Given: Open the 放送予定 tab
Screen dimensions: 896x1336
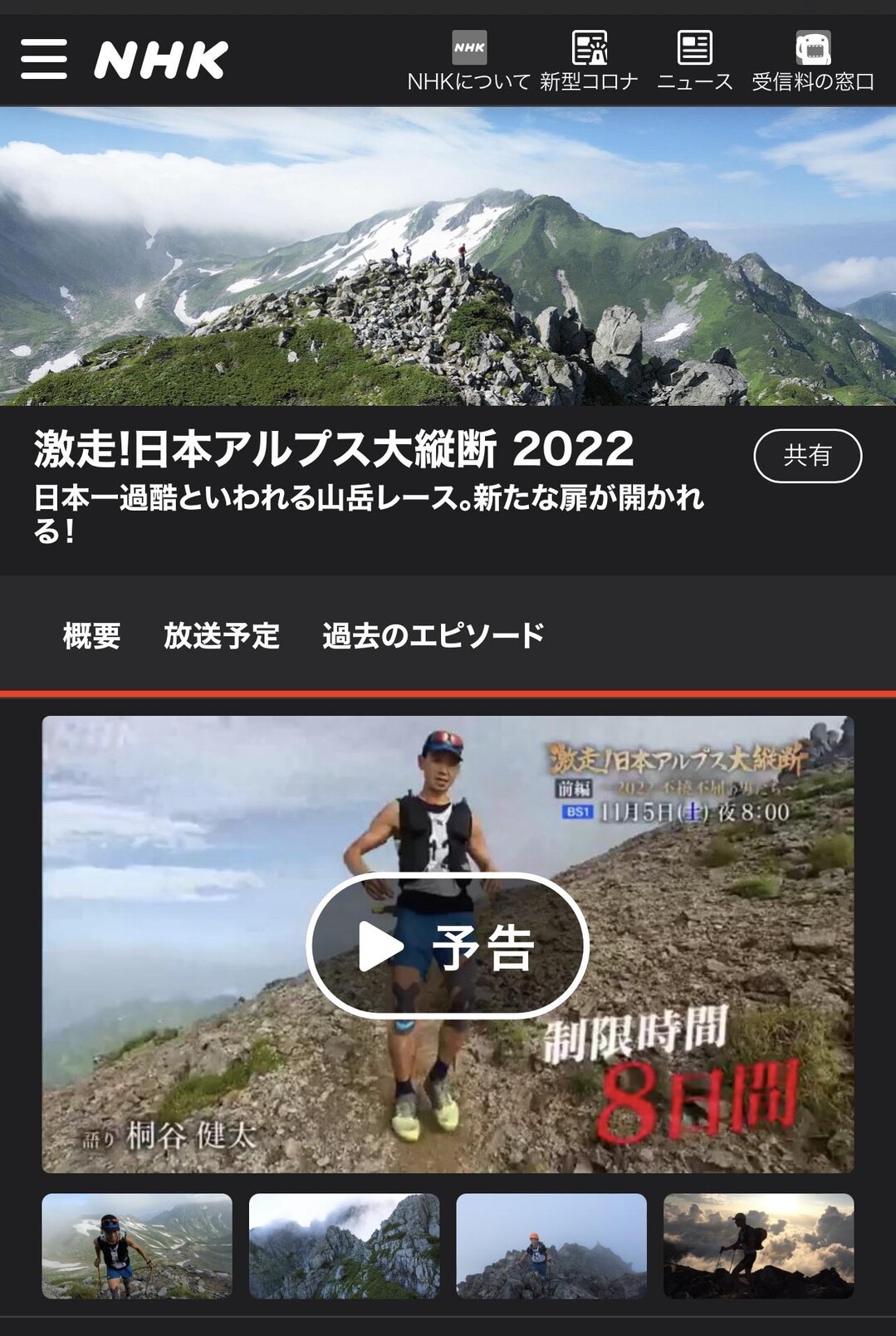Looking at the screenshot, I should pyautogui.click(x=221, y=634).
